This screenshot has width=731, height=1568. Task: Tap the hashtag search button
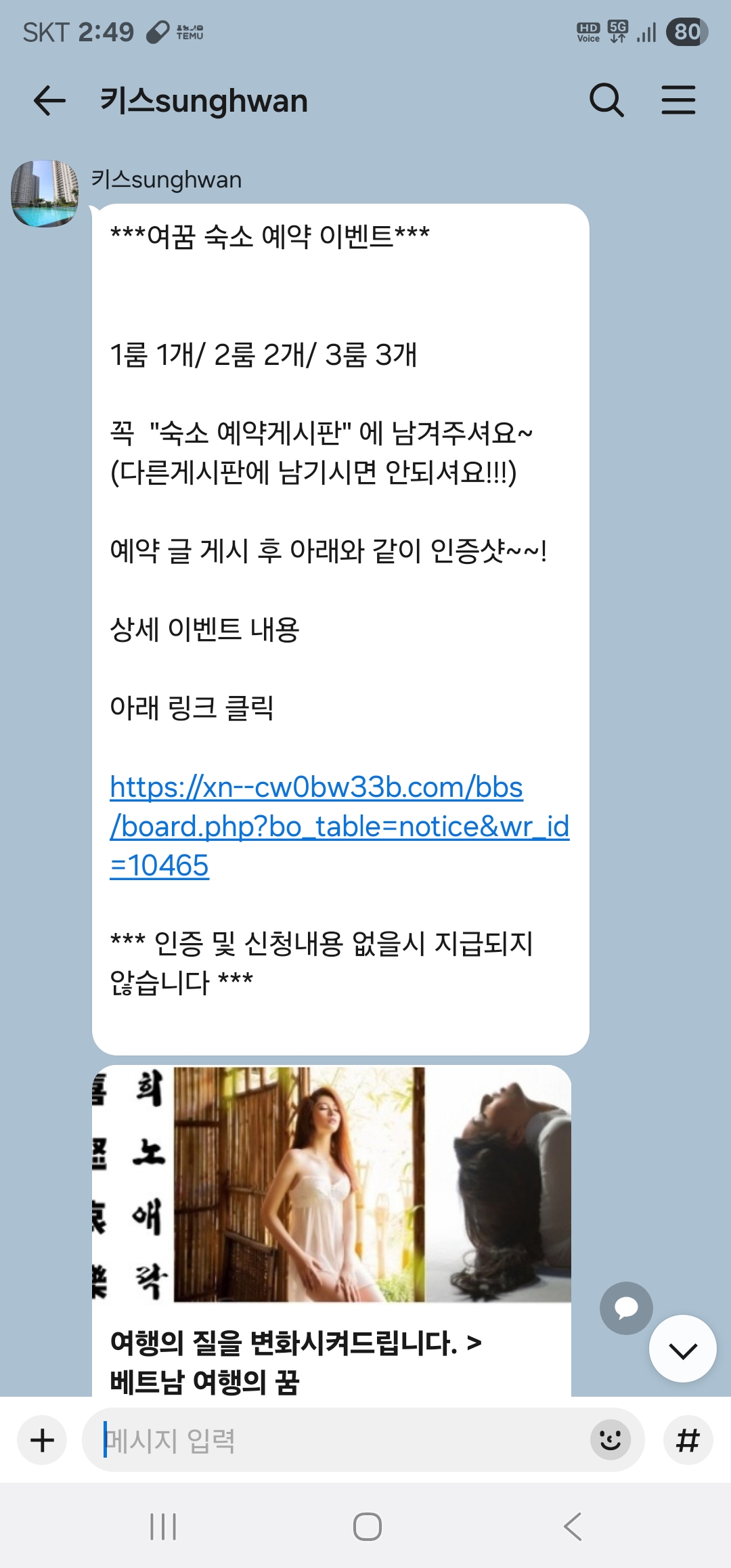pos(688,1440)
